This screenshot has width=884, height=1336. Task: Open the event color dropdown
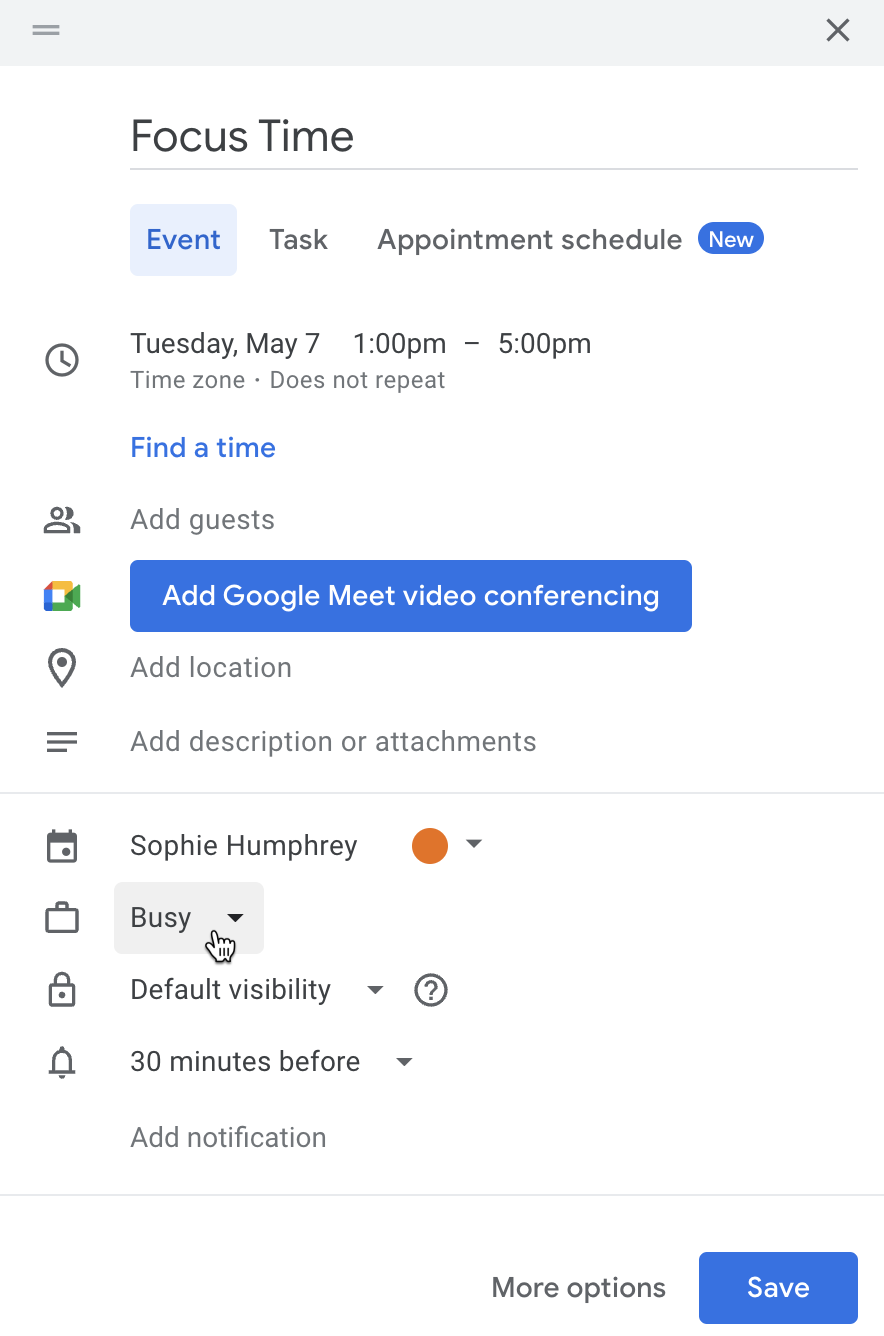(x=447, y=845)
